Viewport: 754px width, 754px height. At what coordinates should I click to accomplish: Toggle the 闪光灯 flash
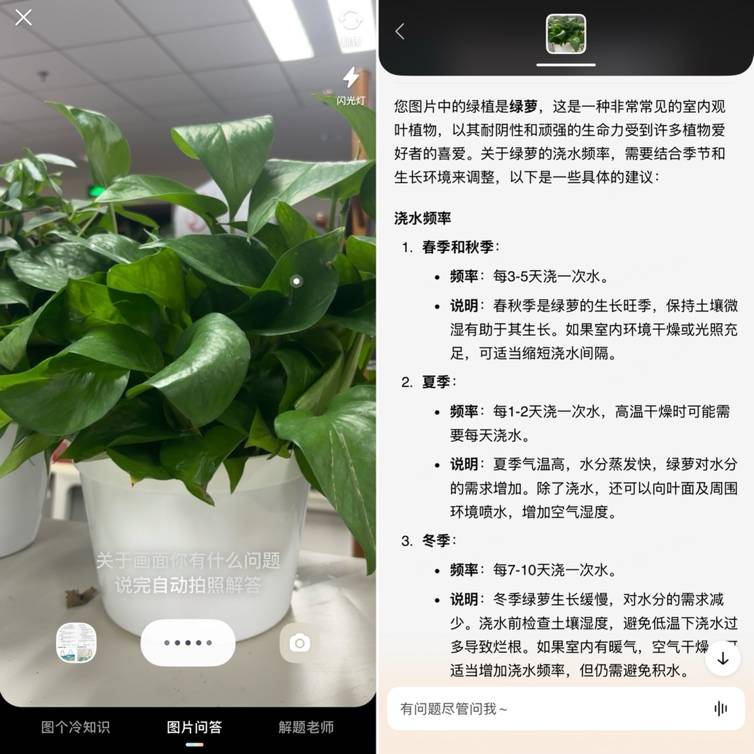350,84
